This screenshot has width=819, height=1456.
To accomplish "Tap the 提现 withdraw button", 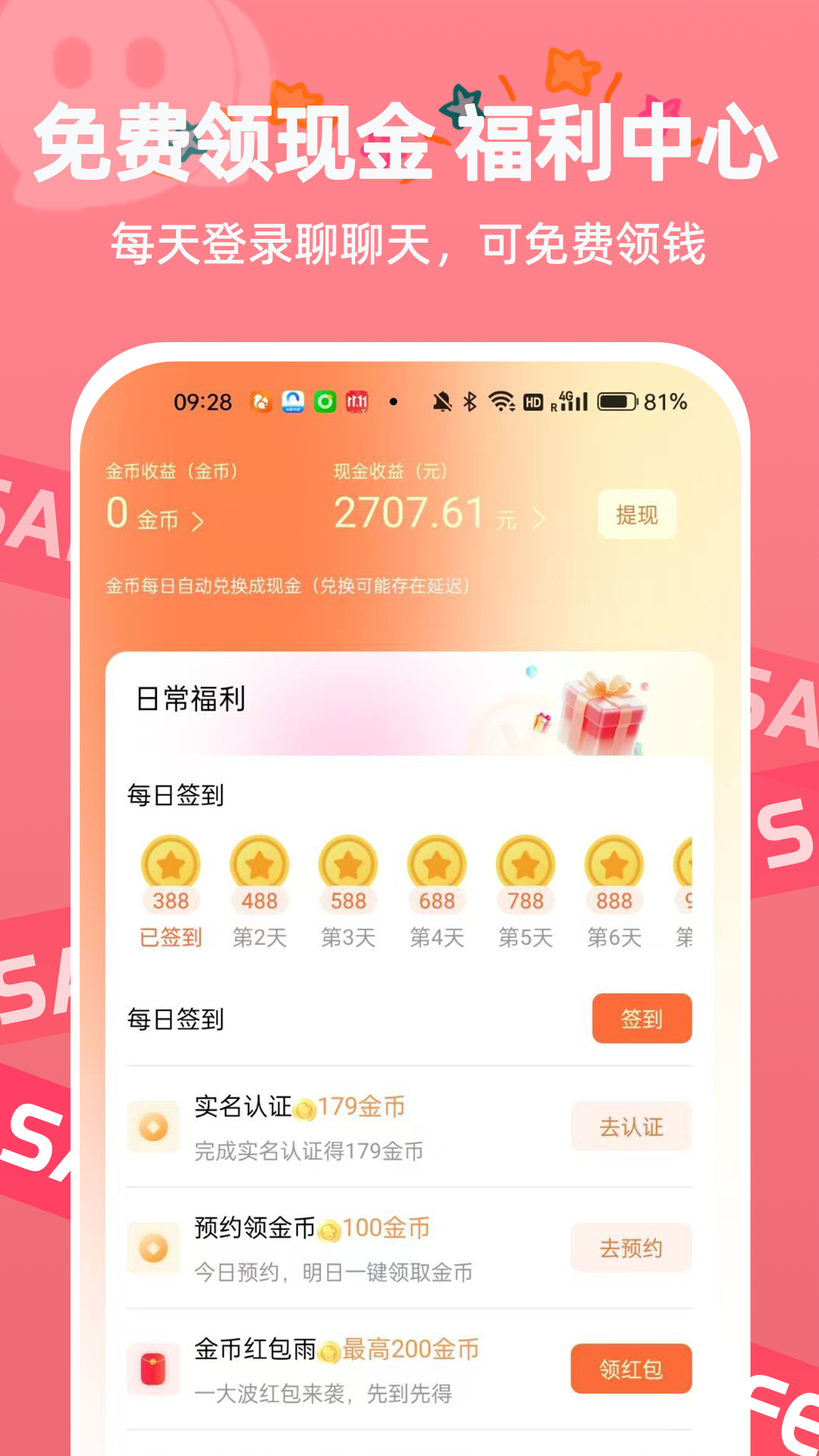I will coord(635,514).
